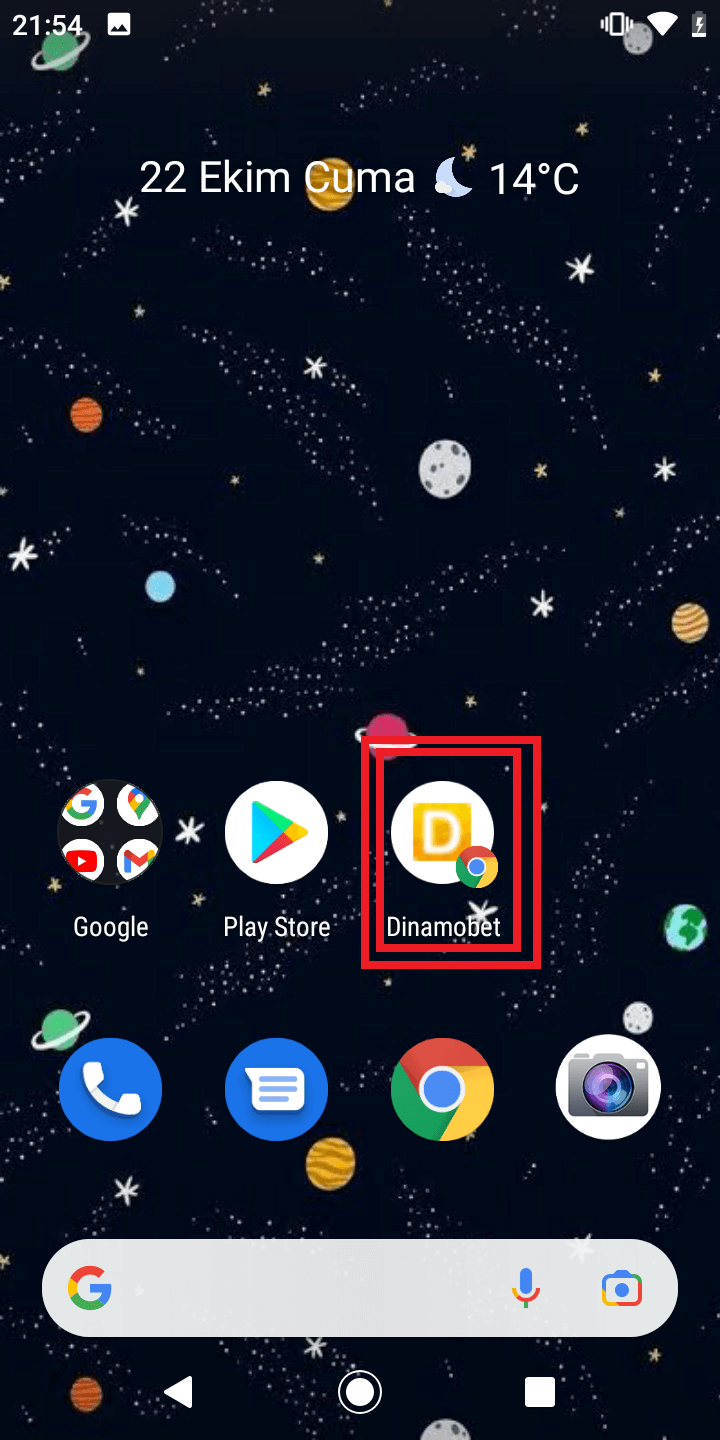Launch the Play Store app
The width and height of the screenshot is (720, 1440).
click(276, 833)
